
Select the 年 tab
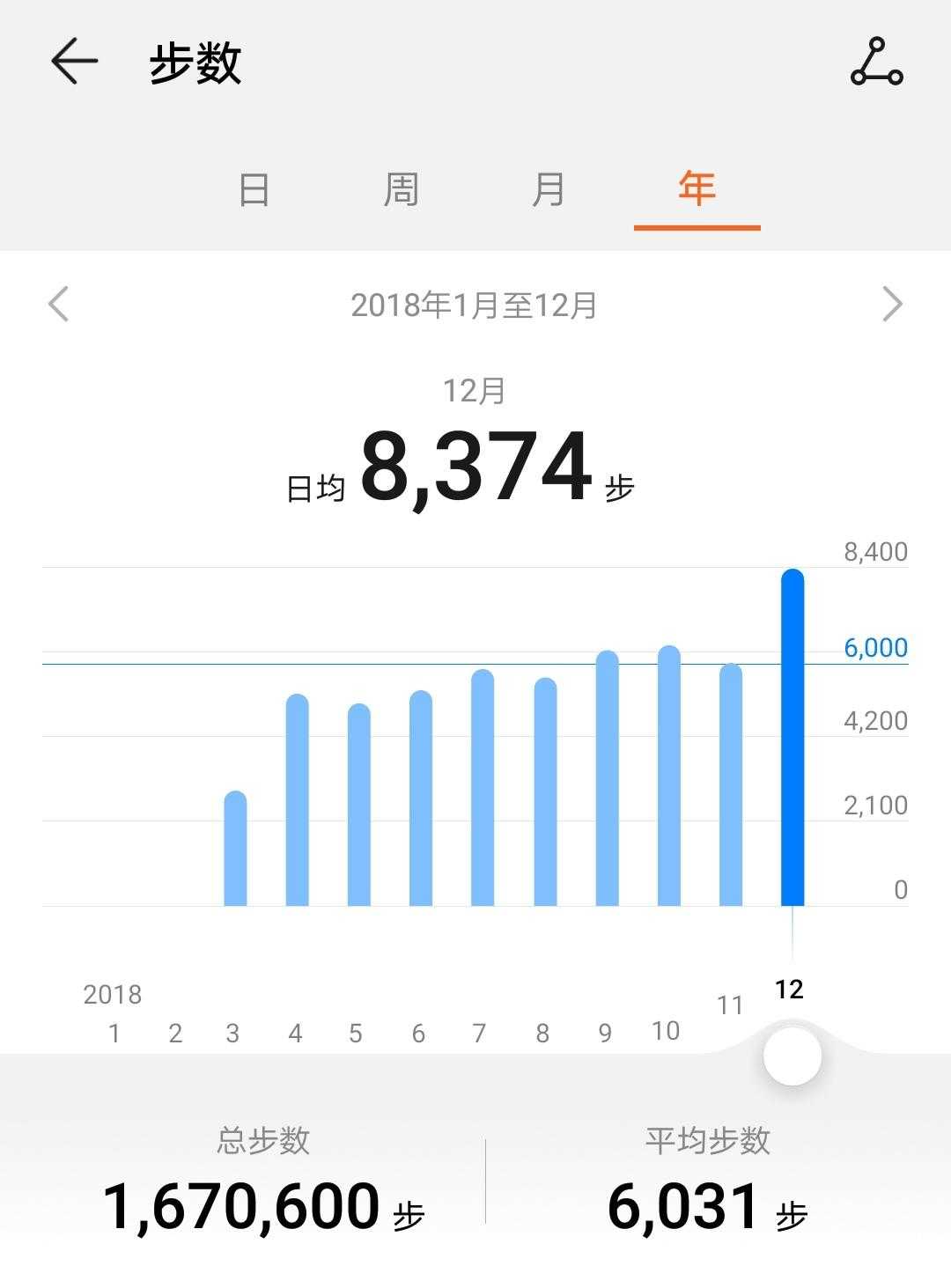tap(697, 189)
